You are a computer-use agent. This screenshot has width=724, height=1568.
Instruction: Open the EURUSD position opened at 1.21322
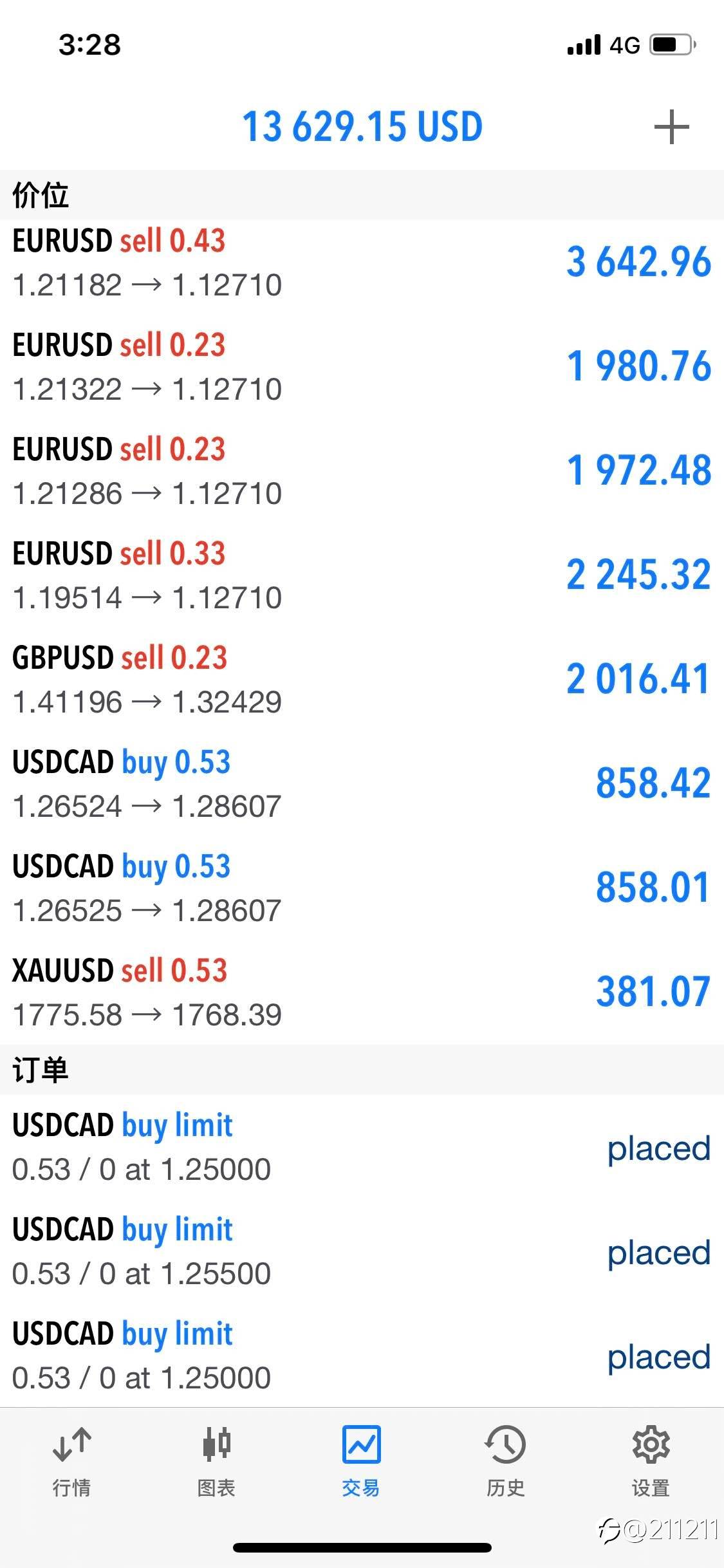coord(362,367)
